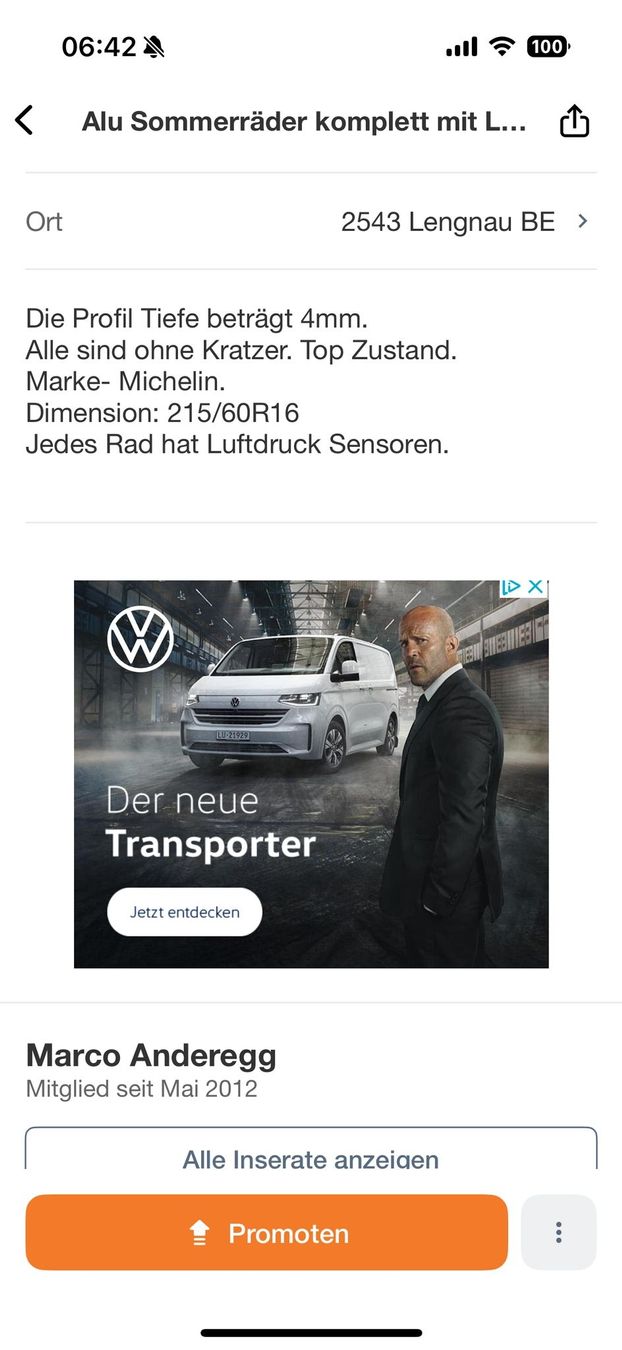Promote this listing with Promoten

tap(267, 1232)
